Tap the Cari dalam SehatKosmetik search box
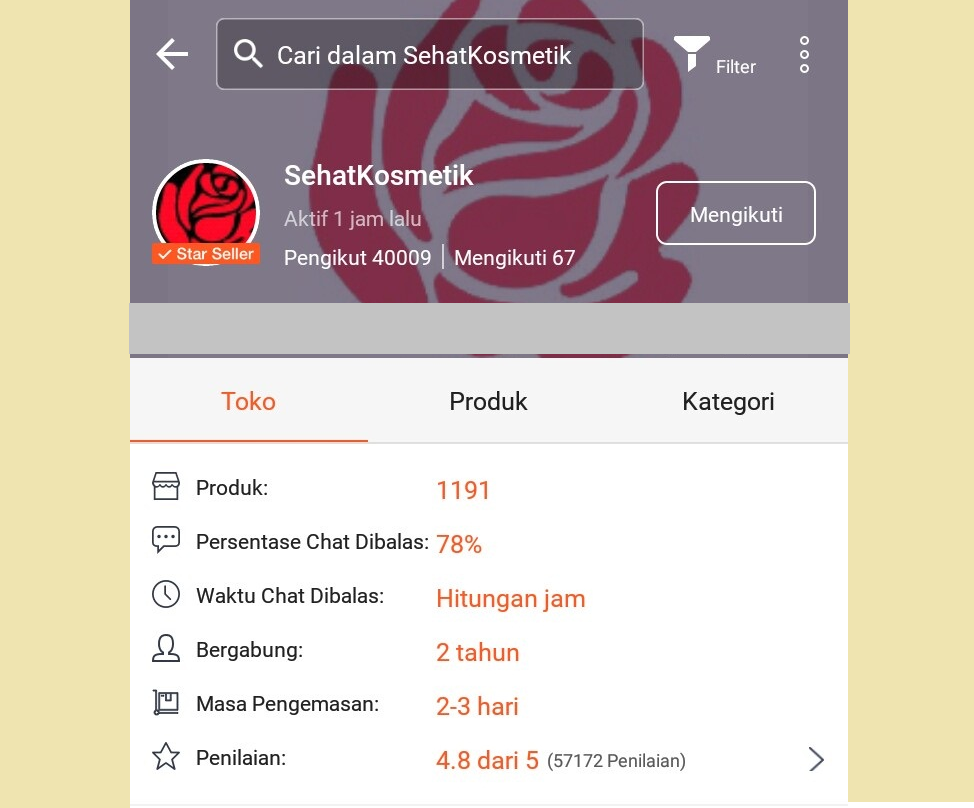 [x=430, y=54]
